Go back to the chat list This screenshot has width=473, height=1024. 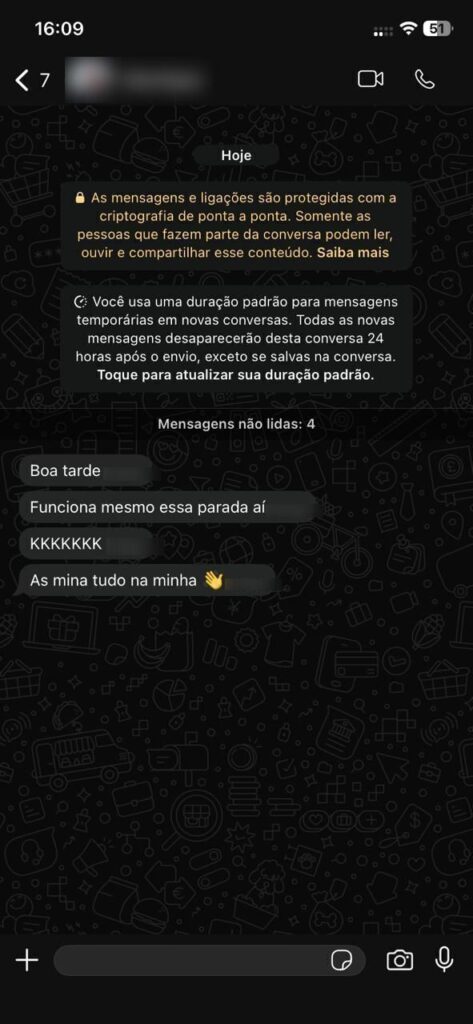coord(32,80)
